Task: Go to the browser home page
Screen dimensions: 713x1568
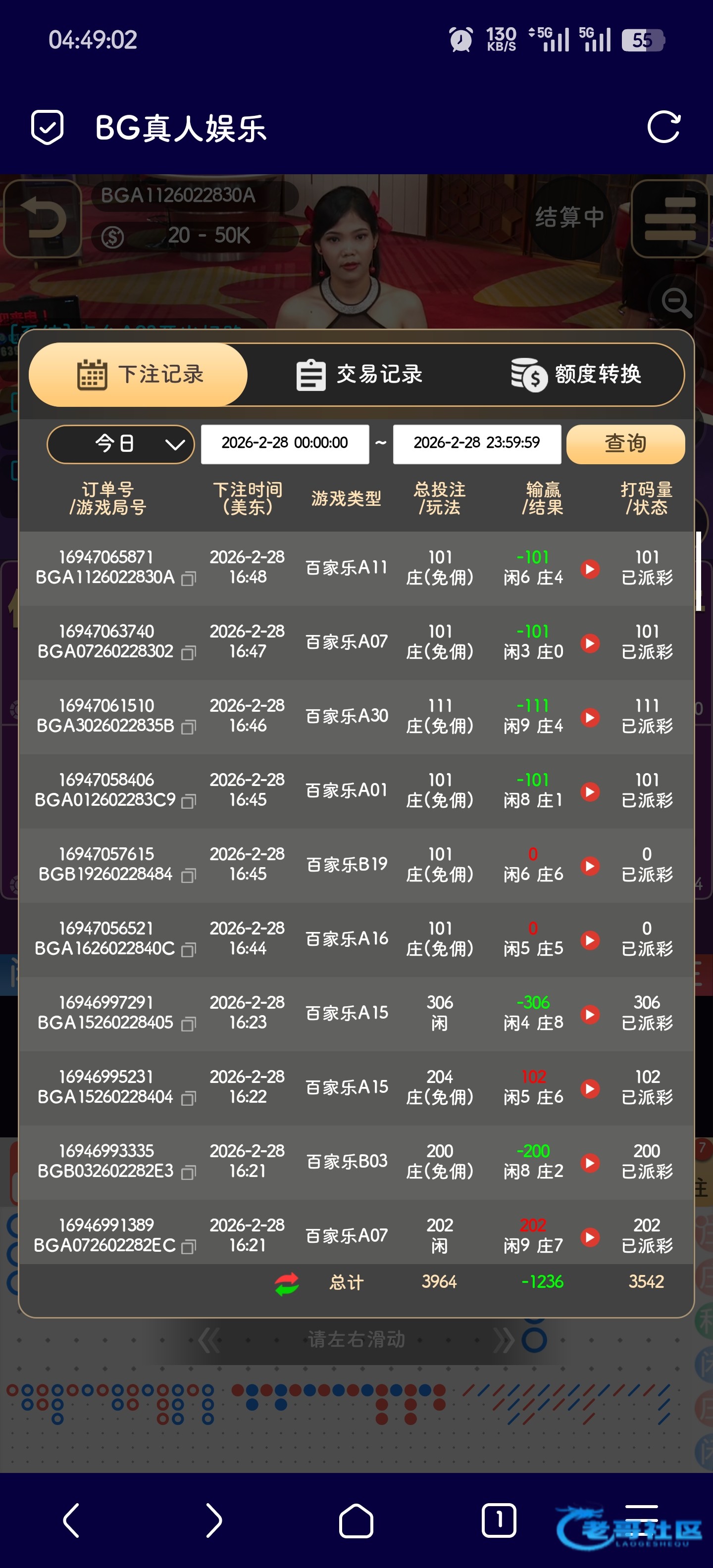Action: [356, 1520]
